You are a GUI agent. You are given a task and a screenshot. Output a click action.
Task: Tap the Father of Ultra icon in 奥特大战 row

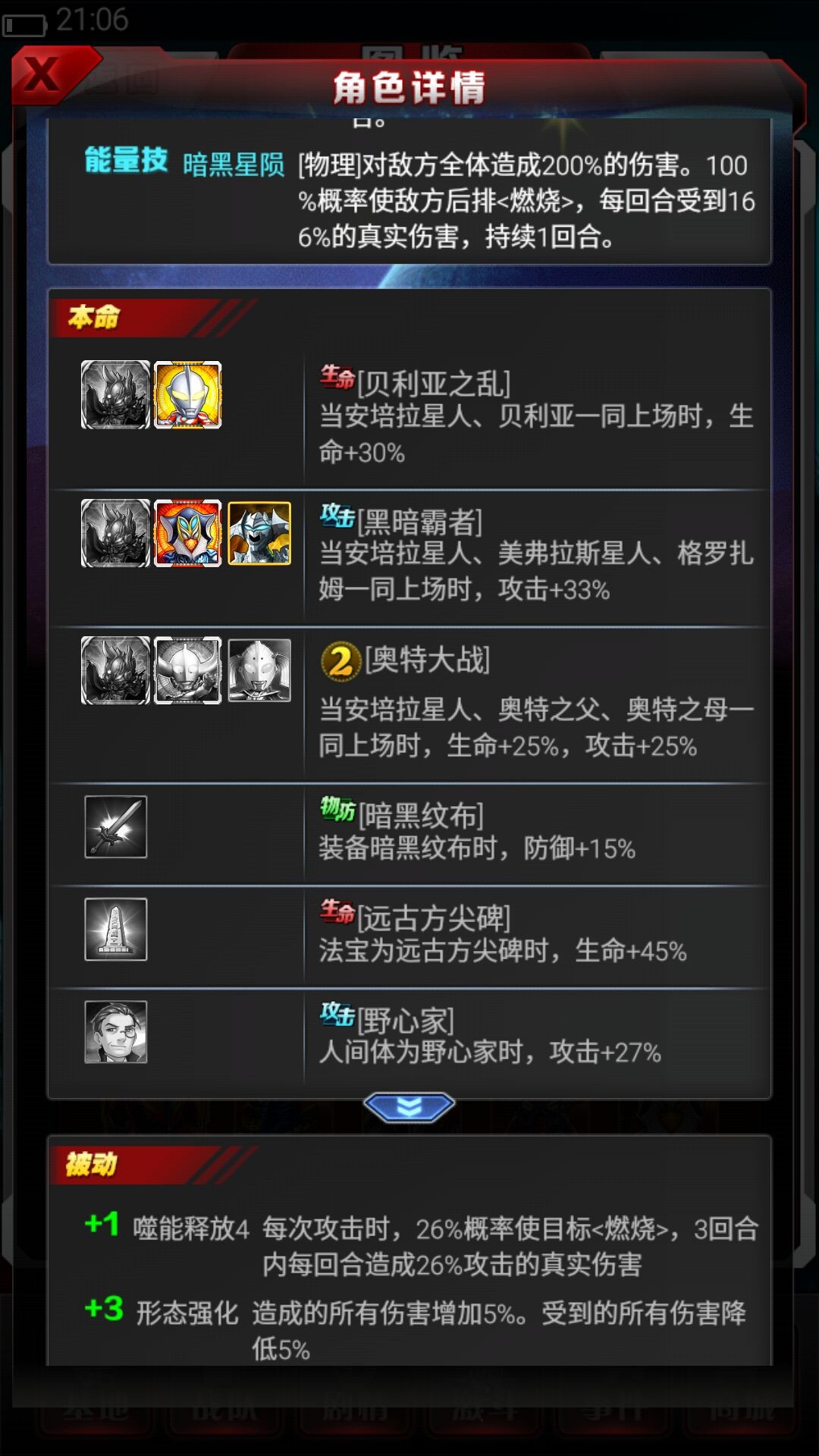tap(188, 670)
